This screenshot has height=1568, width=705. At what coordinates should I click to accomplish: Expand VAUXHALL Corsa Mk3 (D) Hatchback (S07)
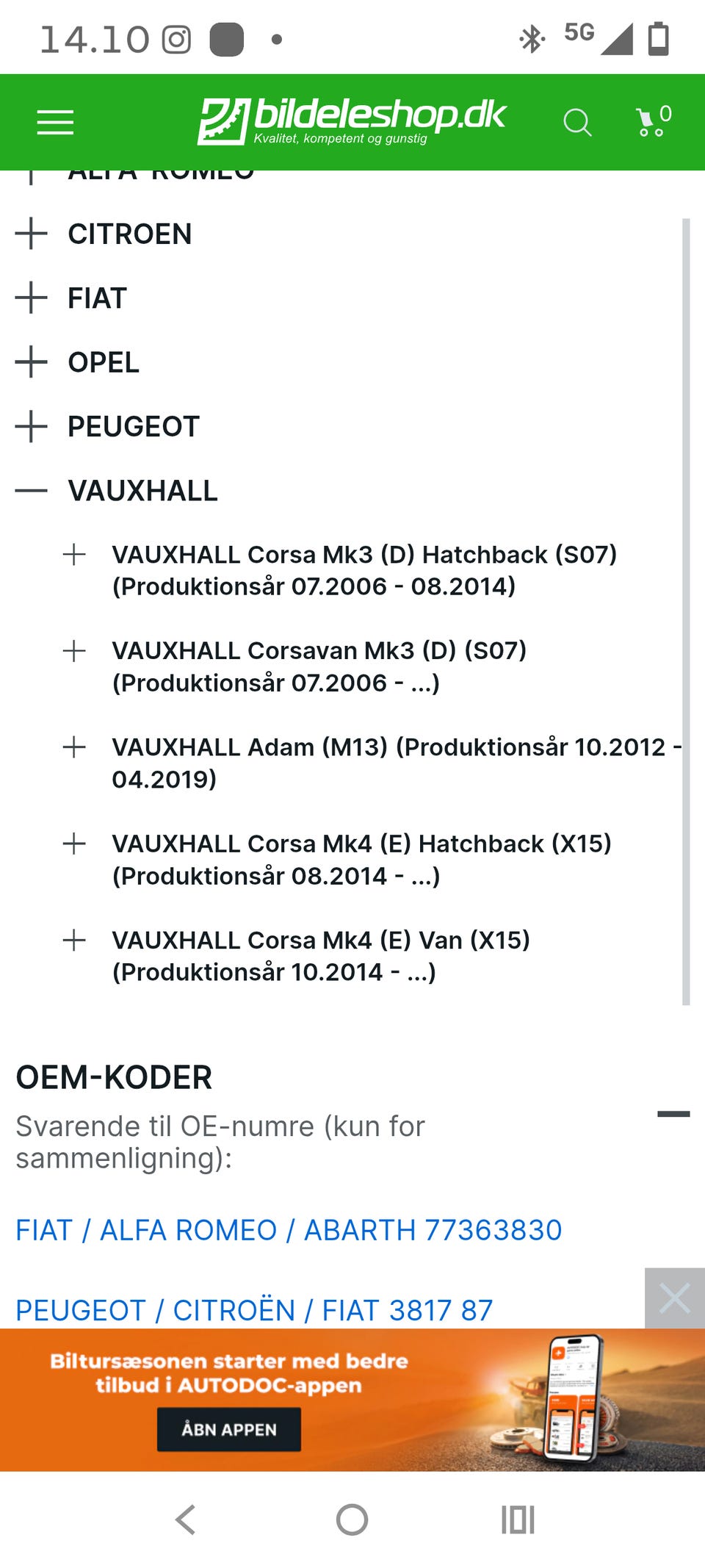[74, 554]
